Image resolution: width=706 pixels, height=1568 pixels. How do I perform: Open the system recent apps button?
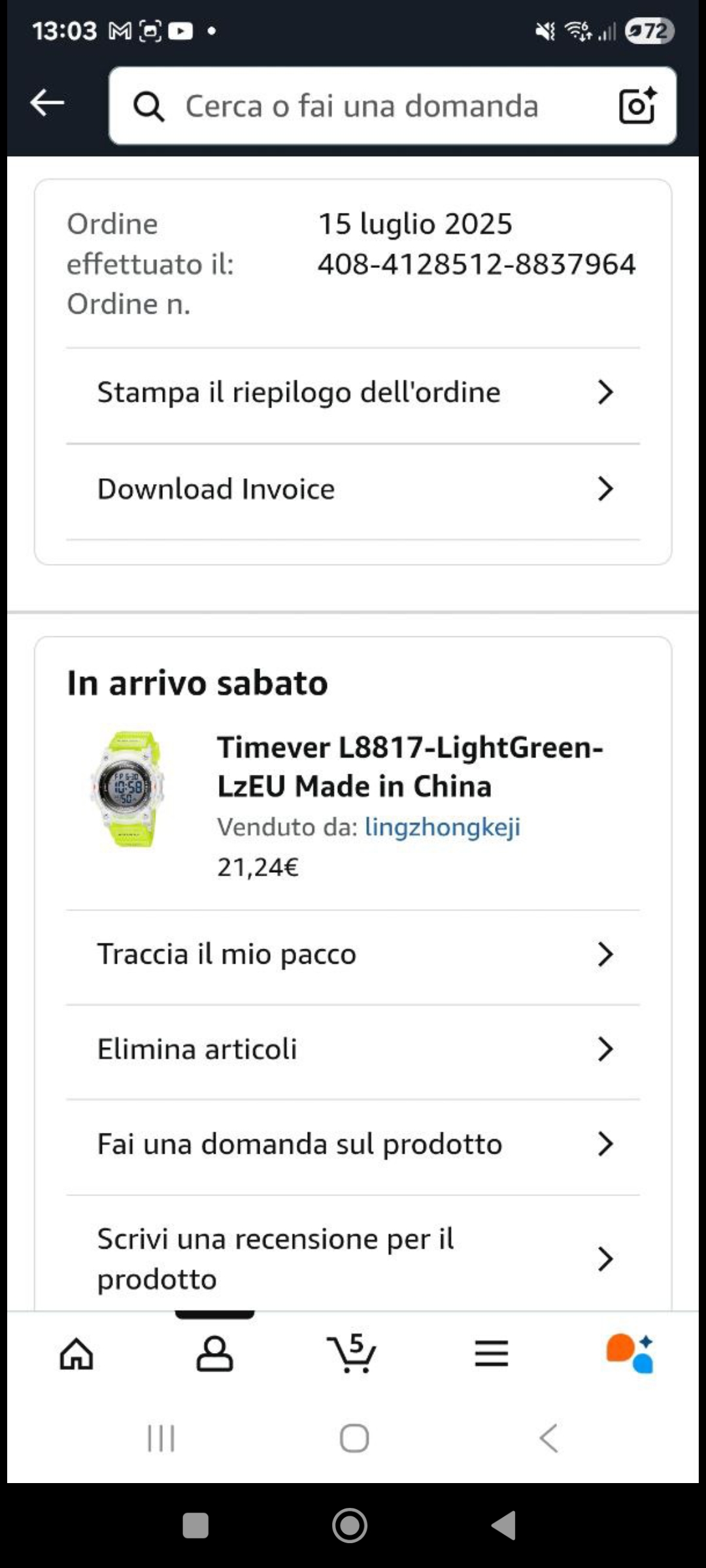[x=161, y=1438]
